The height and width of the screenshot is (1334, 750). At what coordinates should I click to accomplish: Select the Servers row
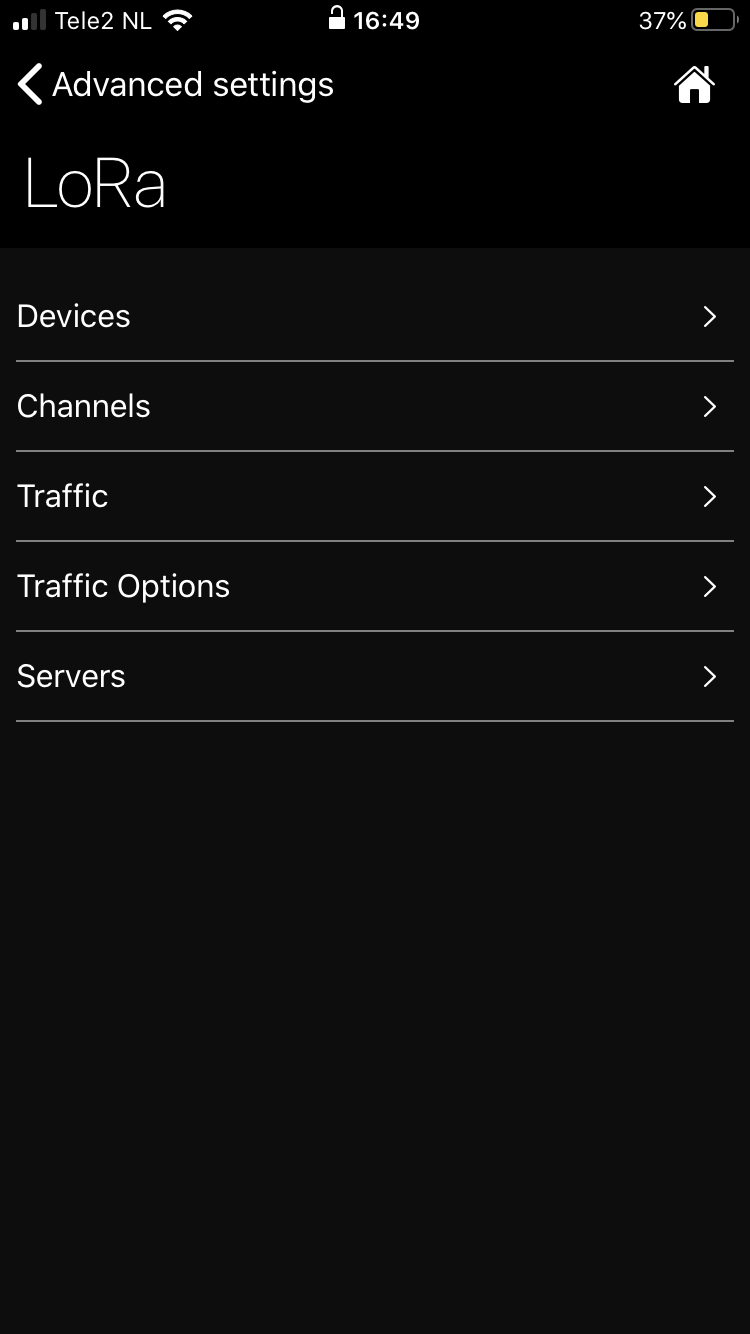point(375,676)
